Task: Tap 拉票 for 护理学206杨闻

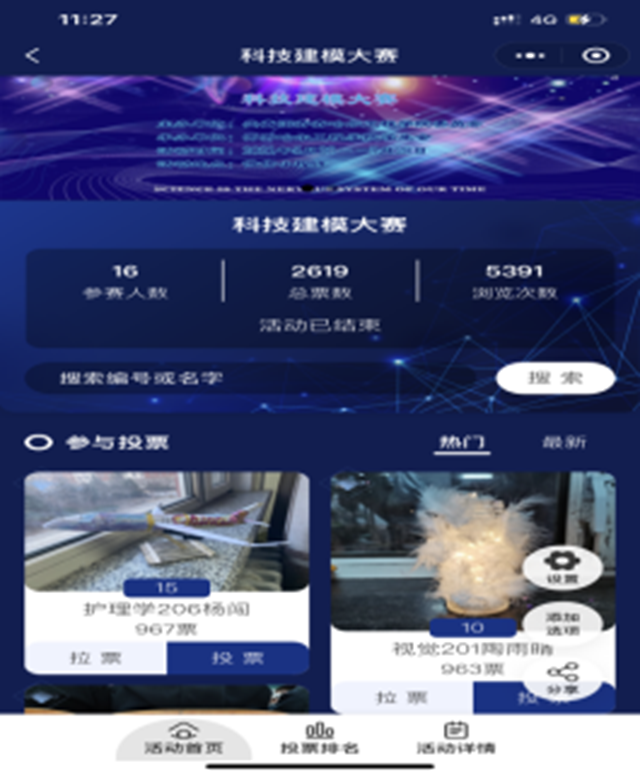Action: coord(96,658)
